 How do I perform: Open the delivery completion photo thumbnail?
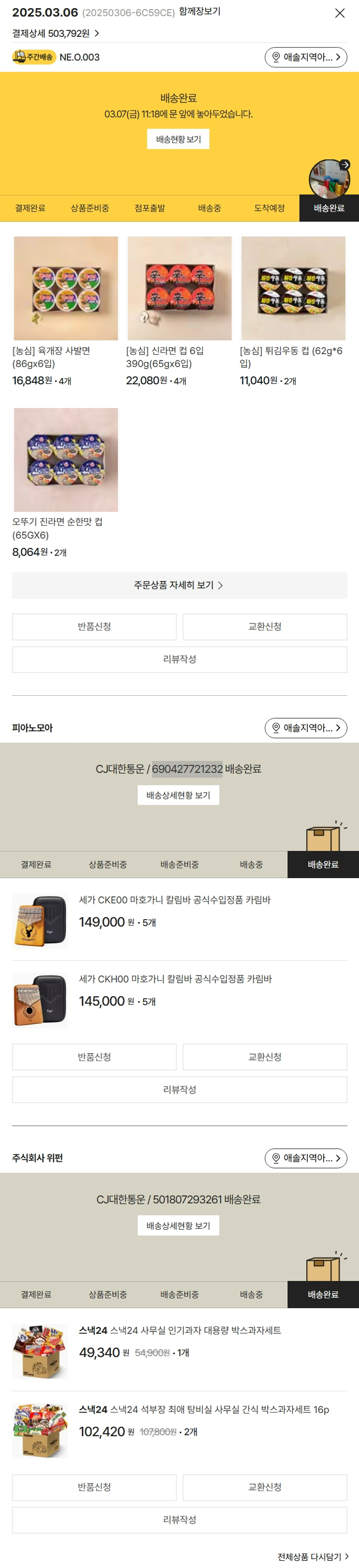point(329,179)
